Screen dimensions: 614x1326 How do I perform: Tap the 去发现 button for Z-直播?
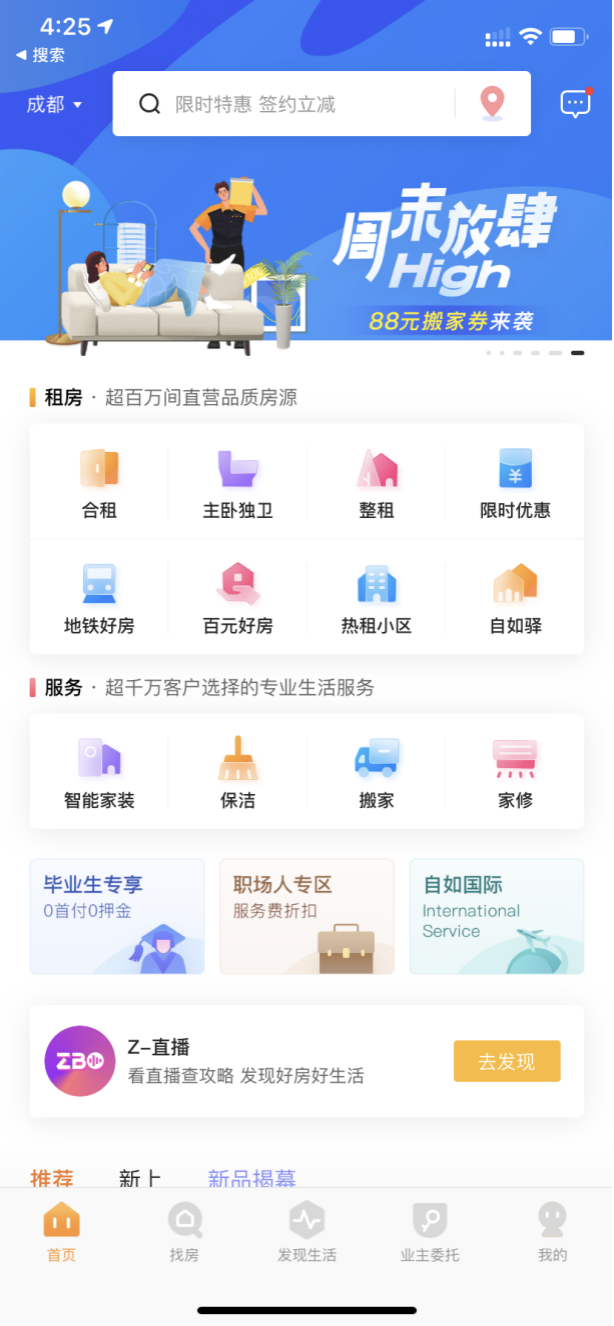[507, 1061]
